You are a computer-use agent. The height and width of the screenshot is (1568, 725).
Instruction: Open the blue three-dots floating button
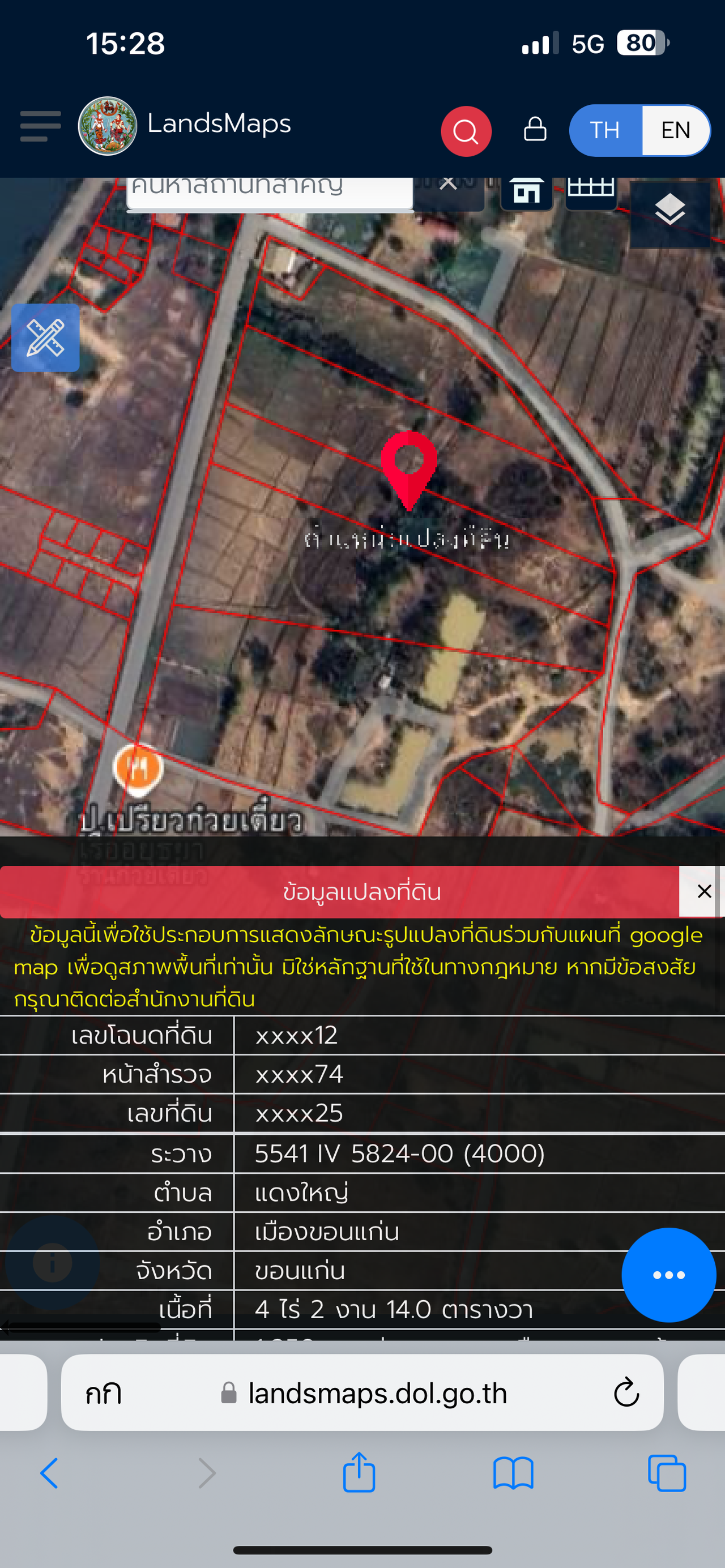click(668, 1275)
